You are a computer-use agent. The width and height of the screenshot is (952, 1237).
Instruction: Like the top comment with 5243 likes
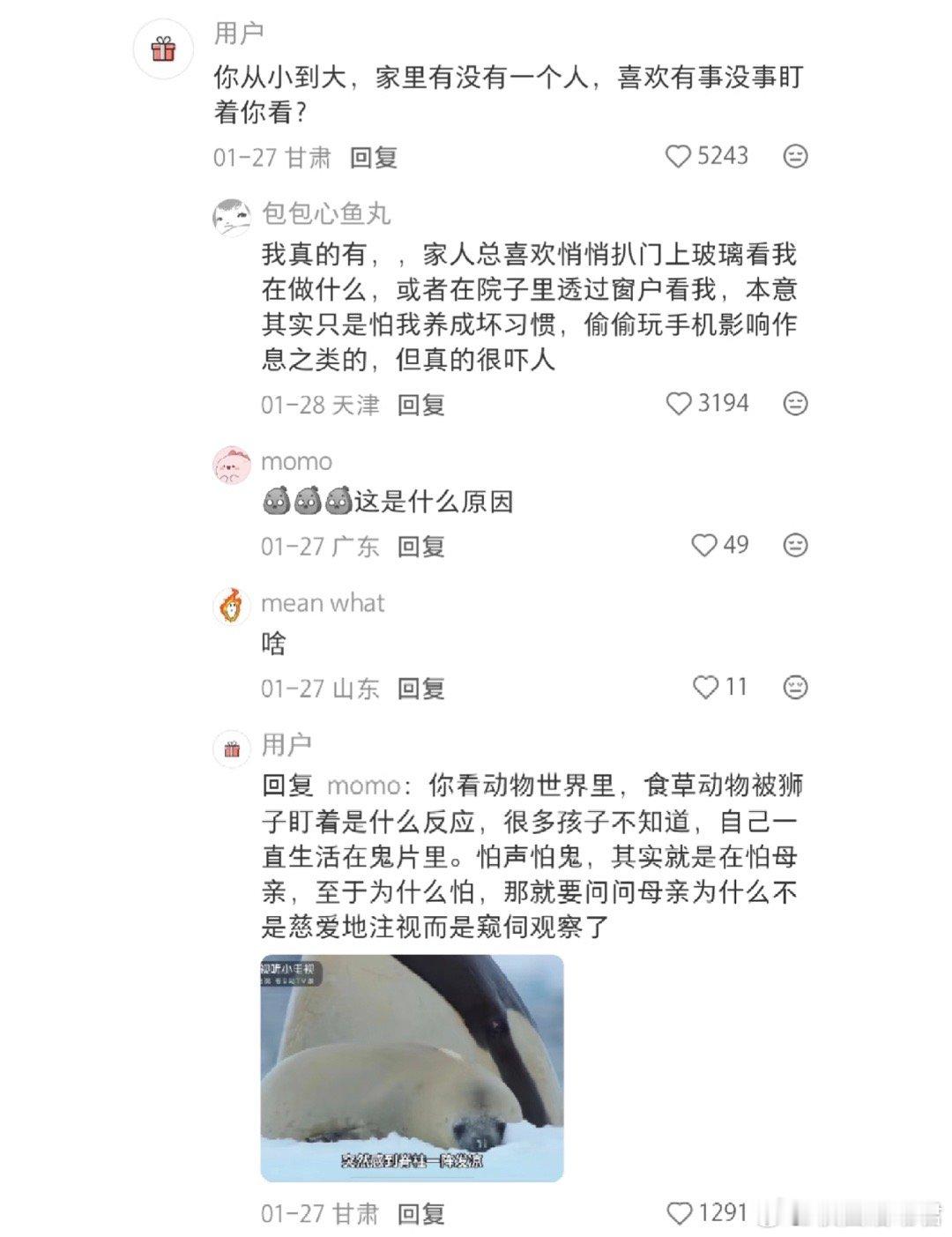[x=679, y=156]
